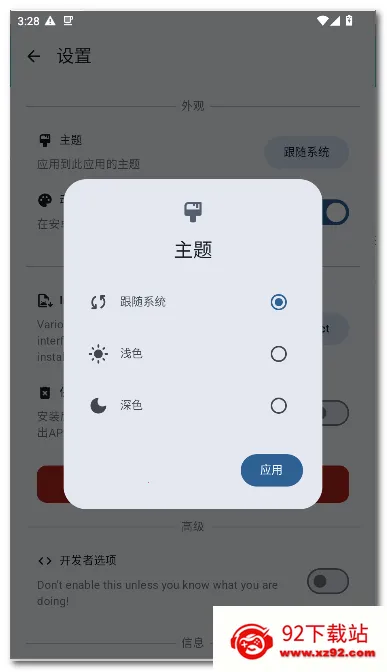Viewport: 387px width, 672px height.
Task: Select the 跟随系统 radio option
Action: pyautogui.click(x=279, y=302)
